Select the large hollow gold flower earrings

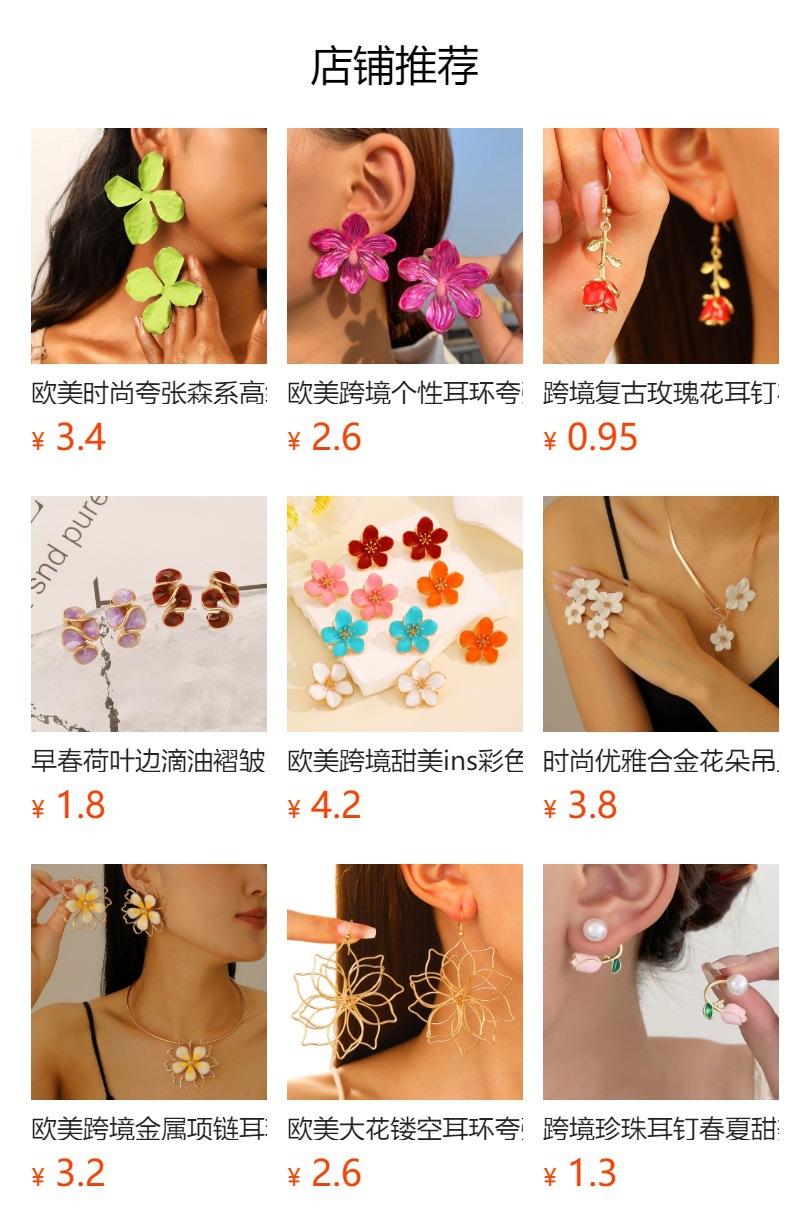click(404, 982)
